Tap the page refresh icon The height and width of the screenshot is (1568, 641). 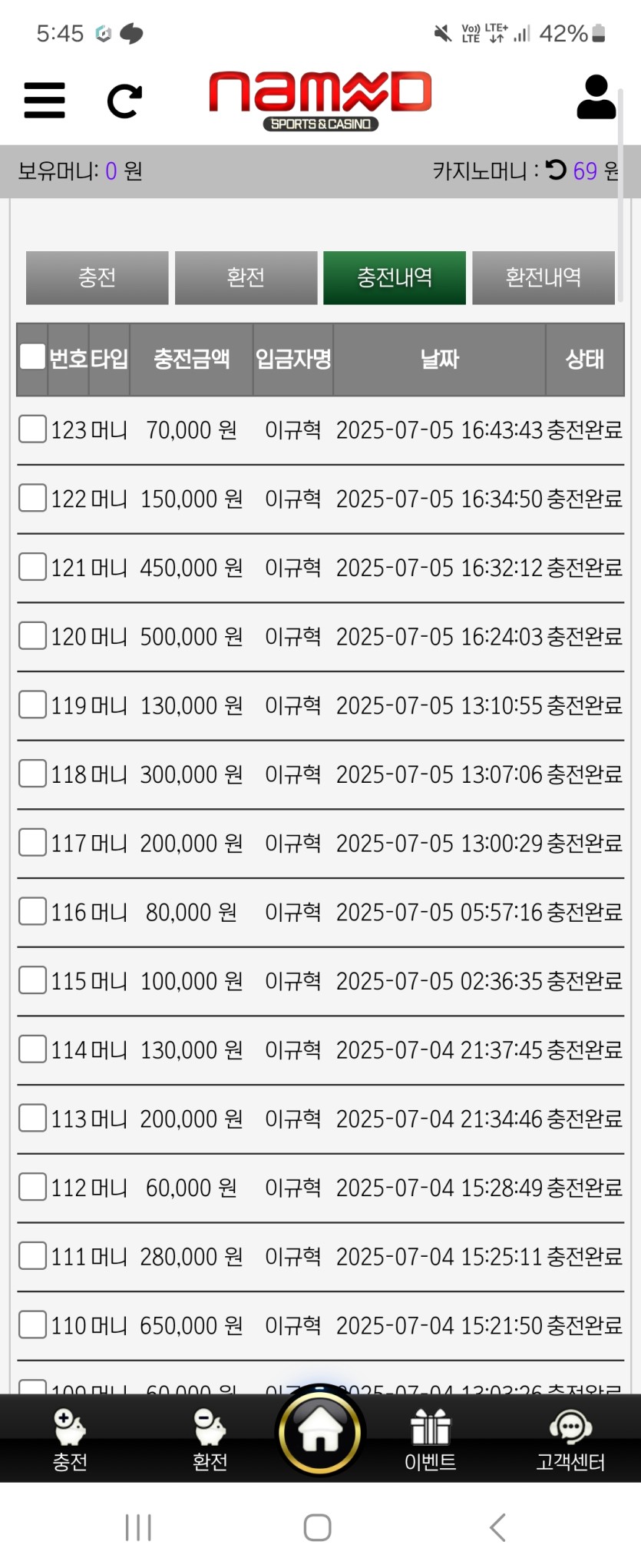(124, 101)
